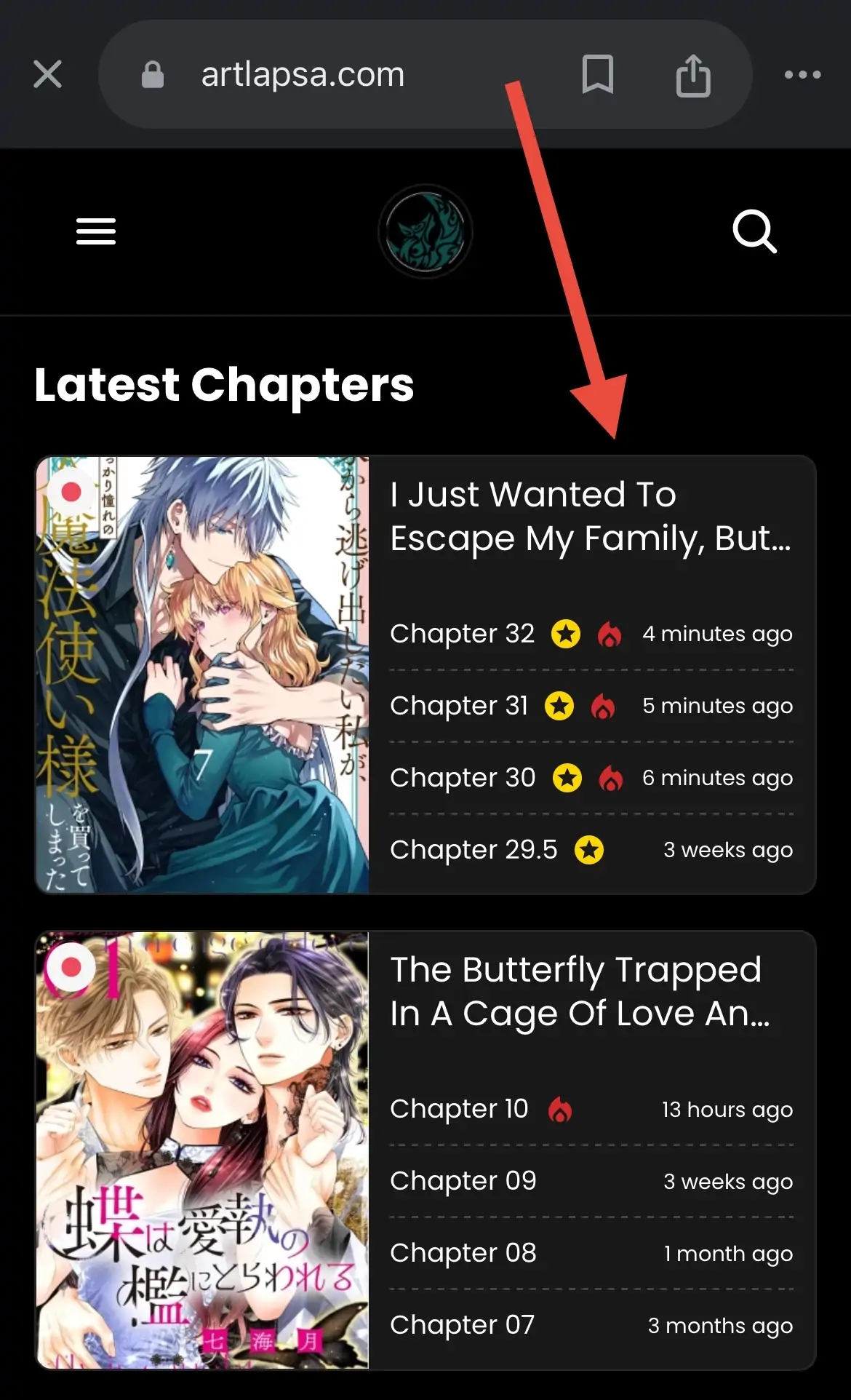Open Chapter 30 from 6 minutes ago
The image size is (851, 1400).
(x=463, y=778)
